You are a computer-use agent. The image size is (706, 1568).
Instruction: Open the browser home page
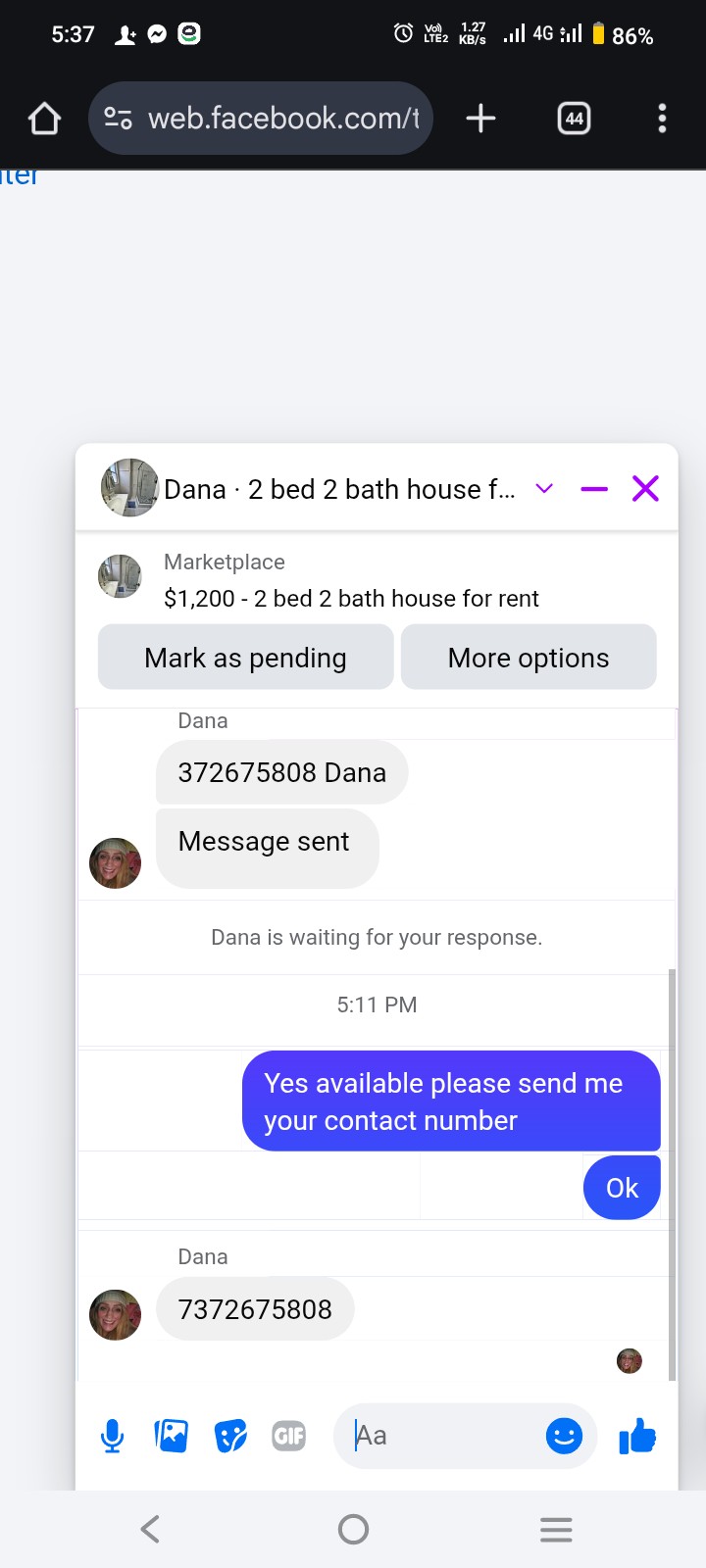click(x=44, y=119)
